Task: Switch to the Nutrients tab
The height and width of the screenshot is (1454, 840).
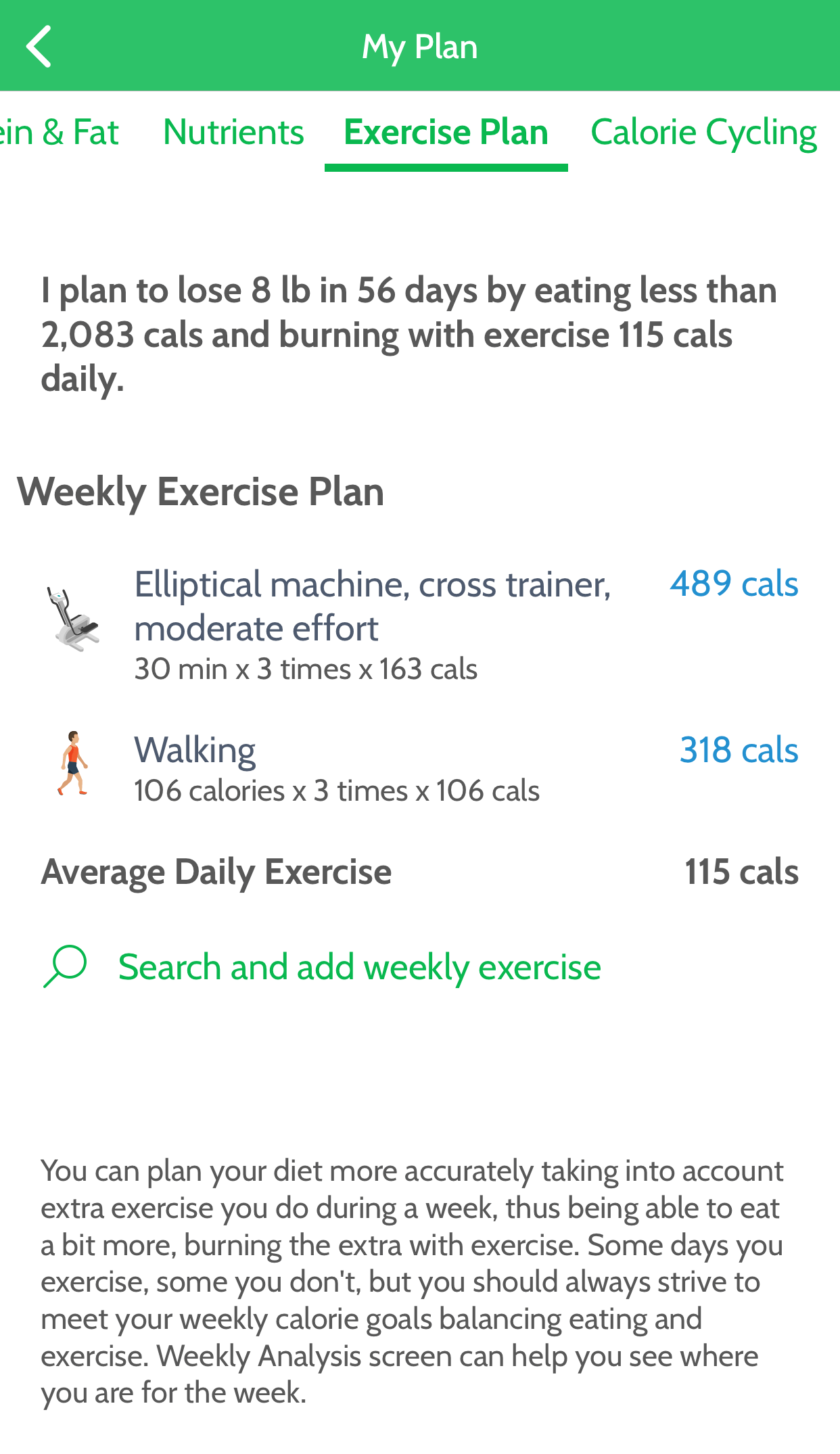Action: click(233, 132)
